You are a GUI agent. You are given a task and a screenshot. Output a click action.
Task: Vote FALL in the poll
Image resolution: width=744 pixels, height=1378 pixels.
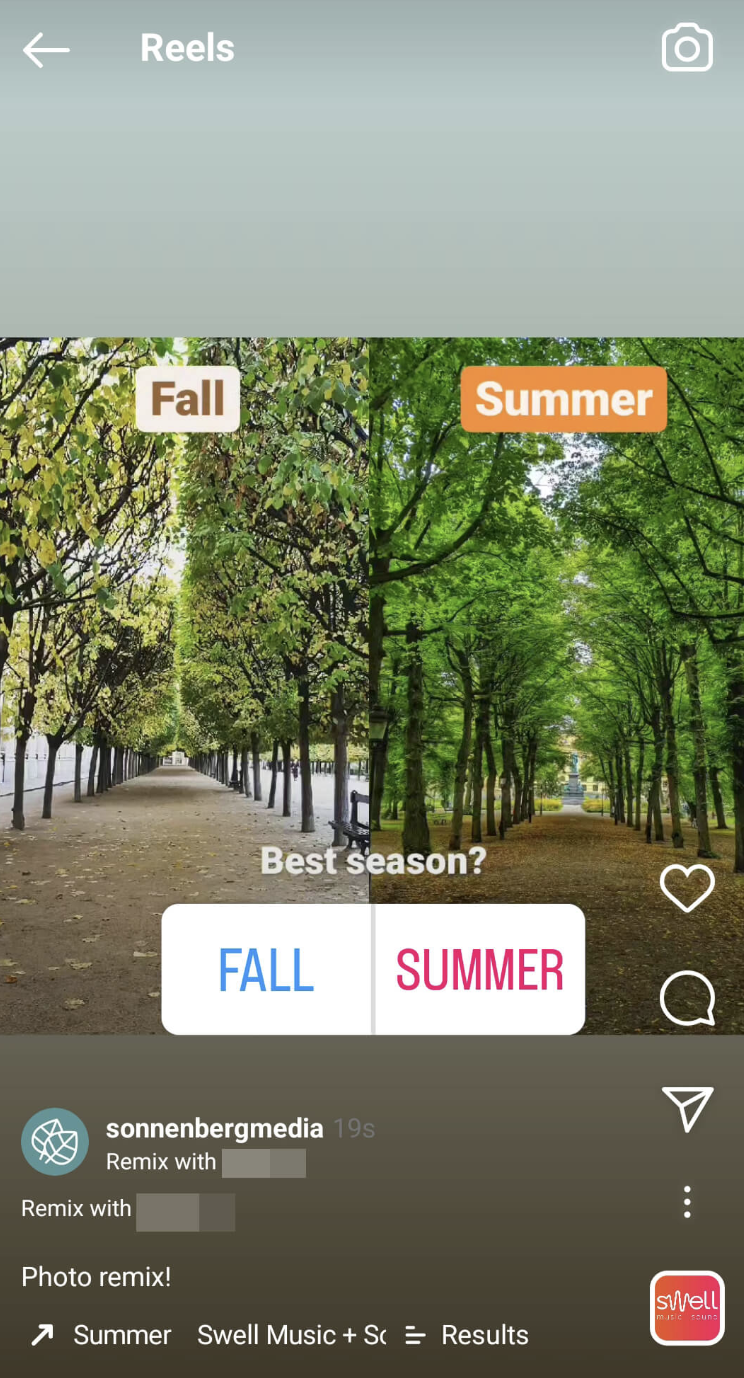pyautogui.click(x=266, y=969)
